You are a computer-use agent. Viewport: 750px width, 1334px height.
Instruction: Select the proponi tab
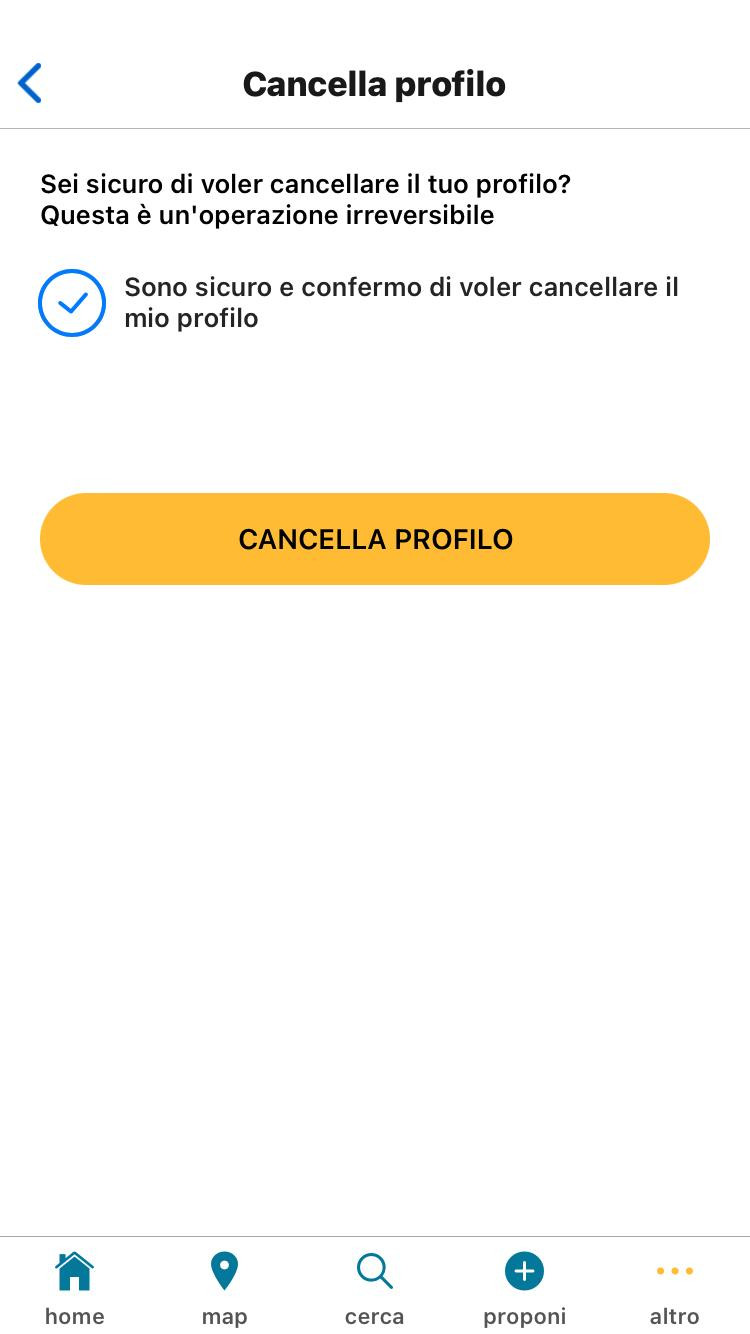[525, 1289]
